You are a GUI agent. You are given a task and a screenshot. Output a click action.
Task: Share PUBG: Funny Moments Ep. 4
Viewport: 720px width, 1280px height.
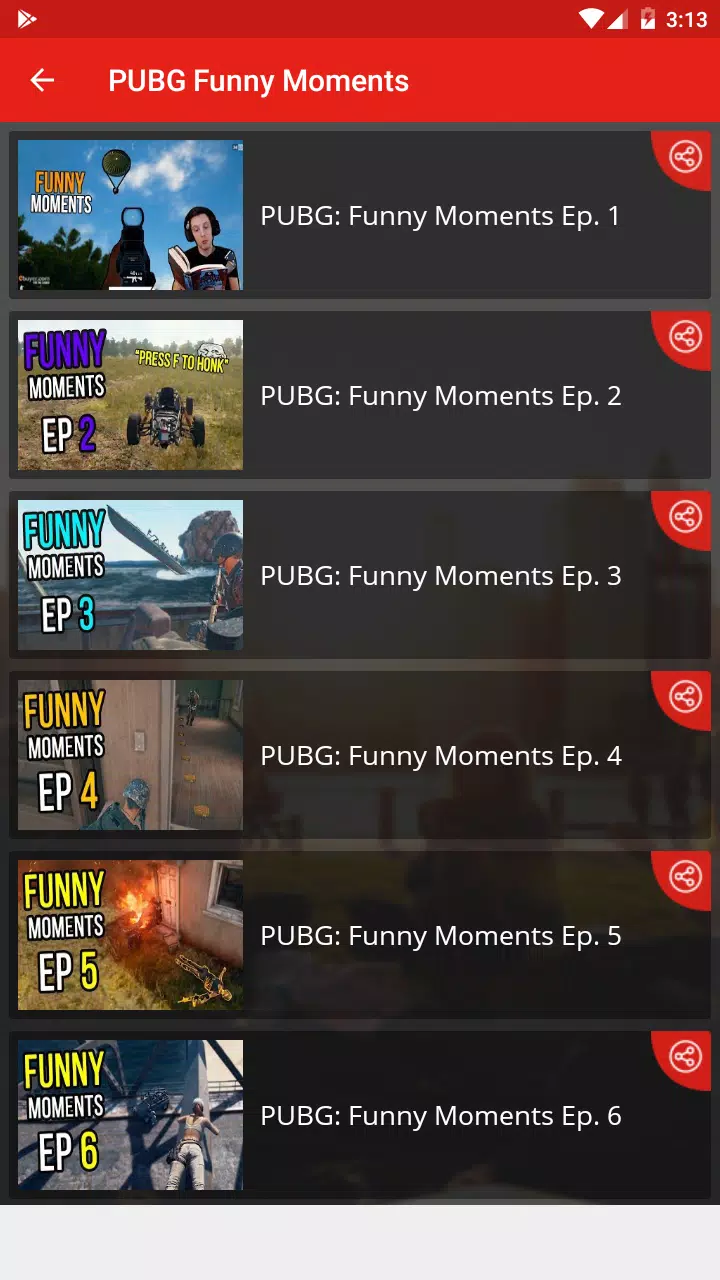[x=685, y=697]
